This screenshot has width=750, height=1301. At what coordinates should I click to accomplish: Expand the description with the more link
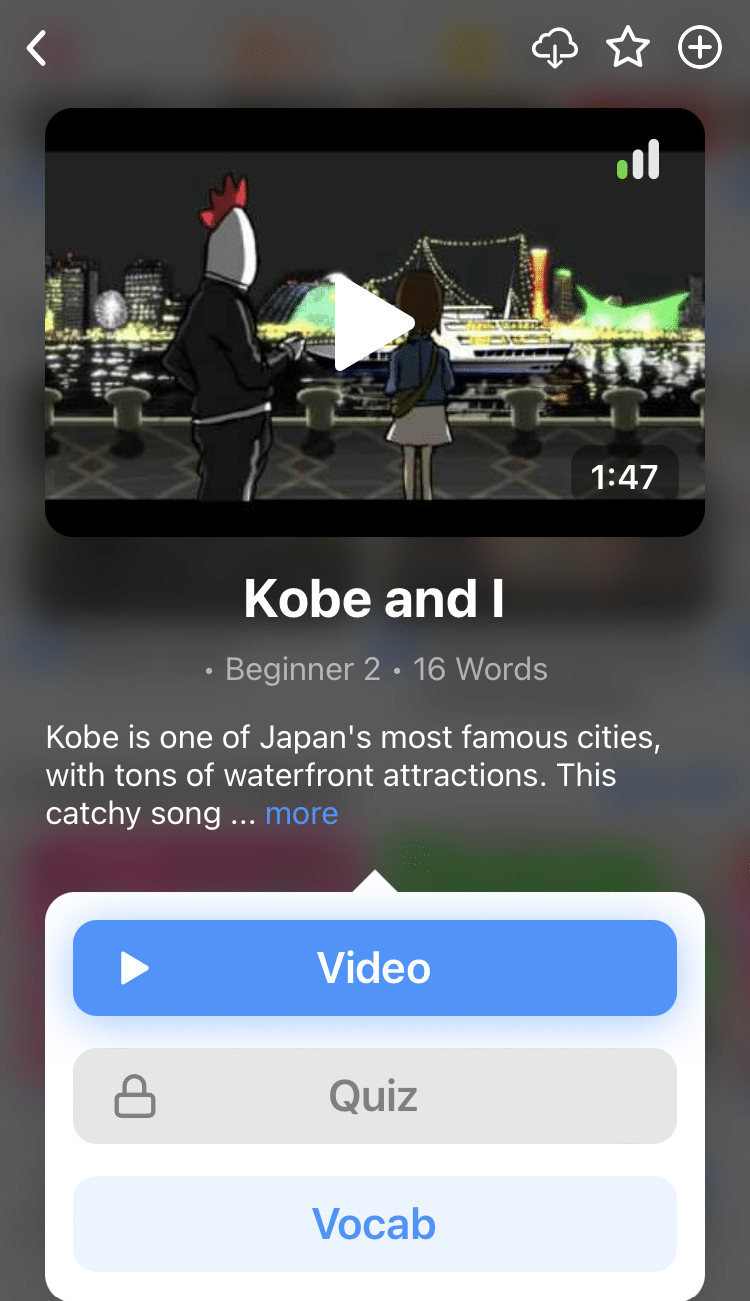pos(301,814)
